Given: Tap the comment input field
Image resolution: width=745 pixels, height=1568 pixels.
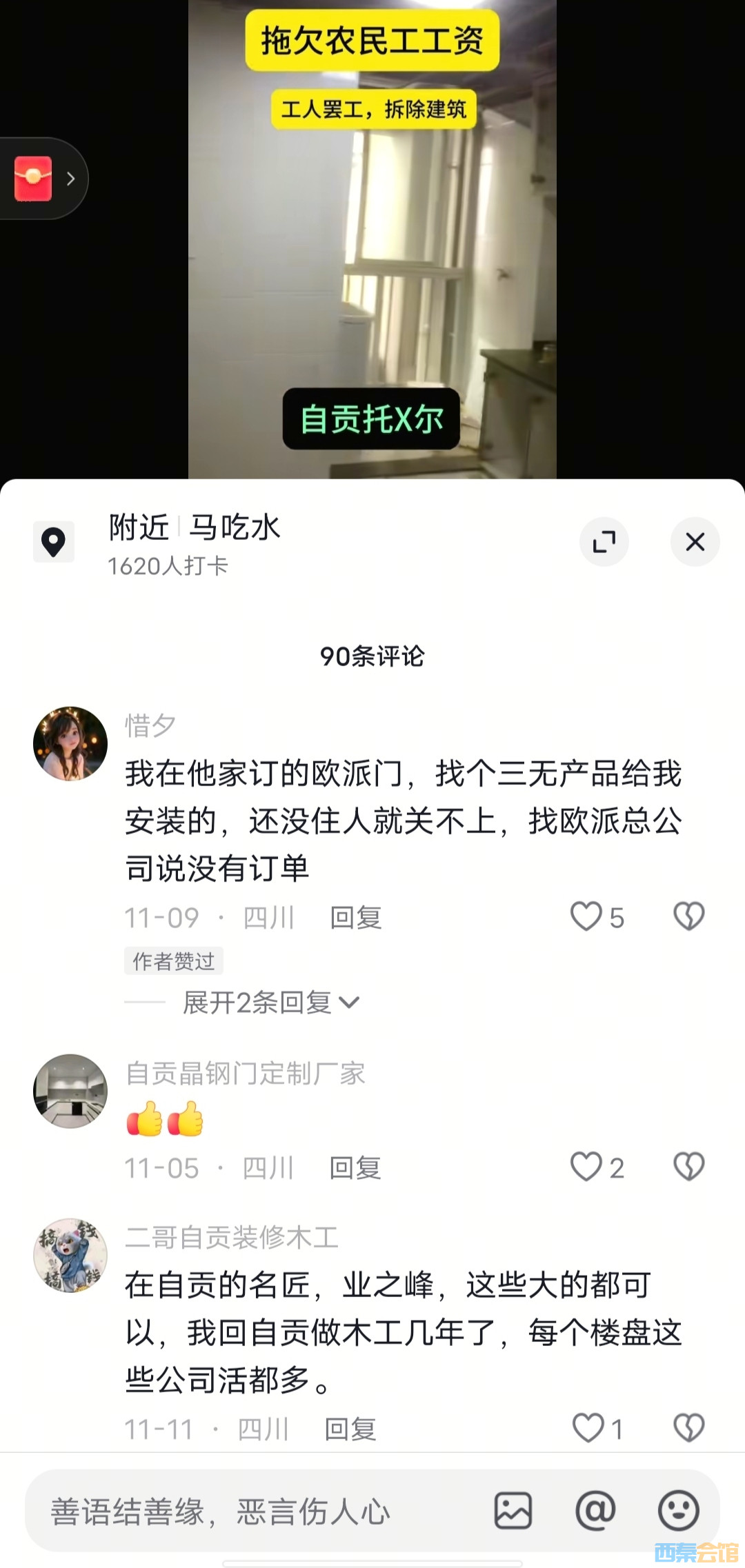Looking at the screenshot, I should [255, 1512].
